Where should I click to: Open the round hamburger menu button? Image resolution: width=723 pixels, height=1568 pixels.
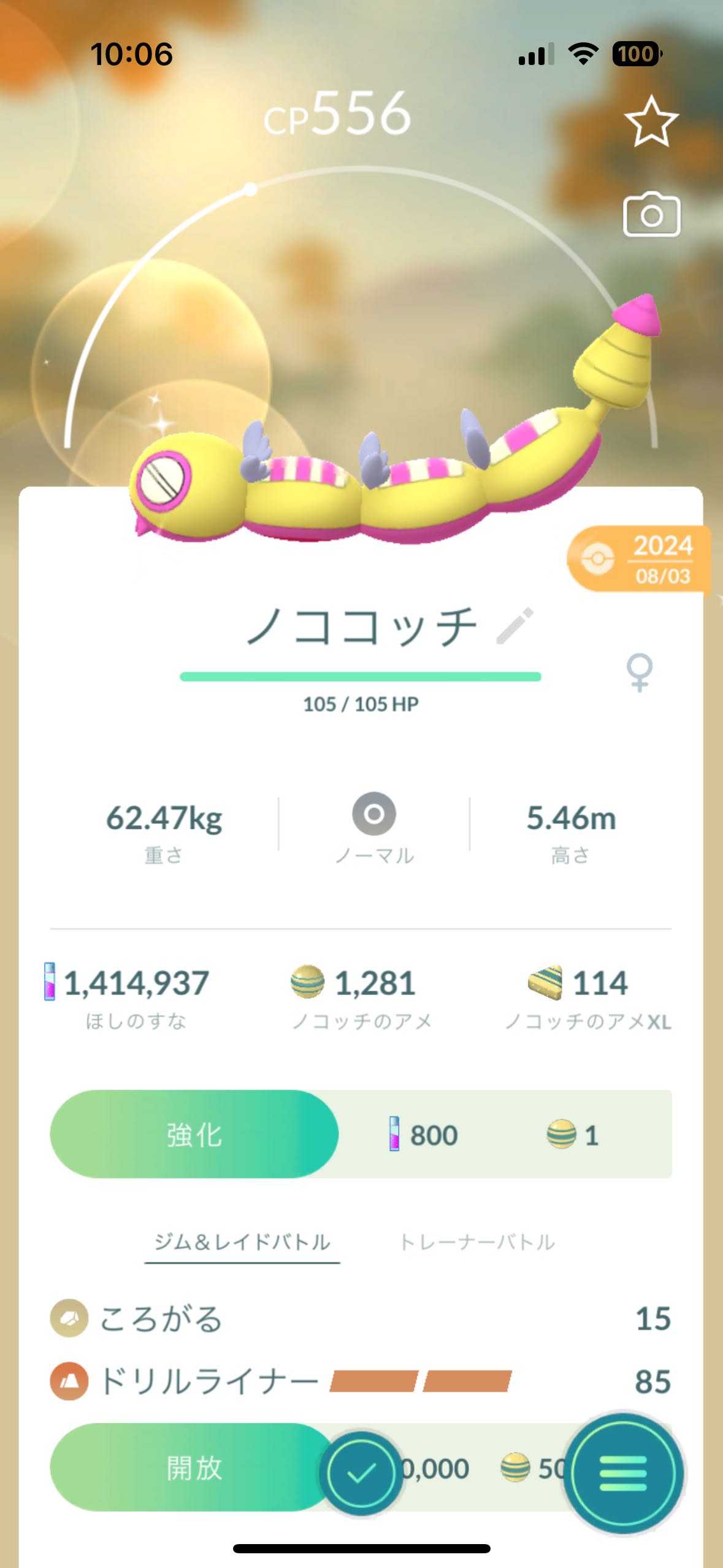click(x=622, y=1473)
